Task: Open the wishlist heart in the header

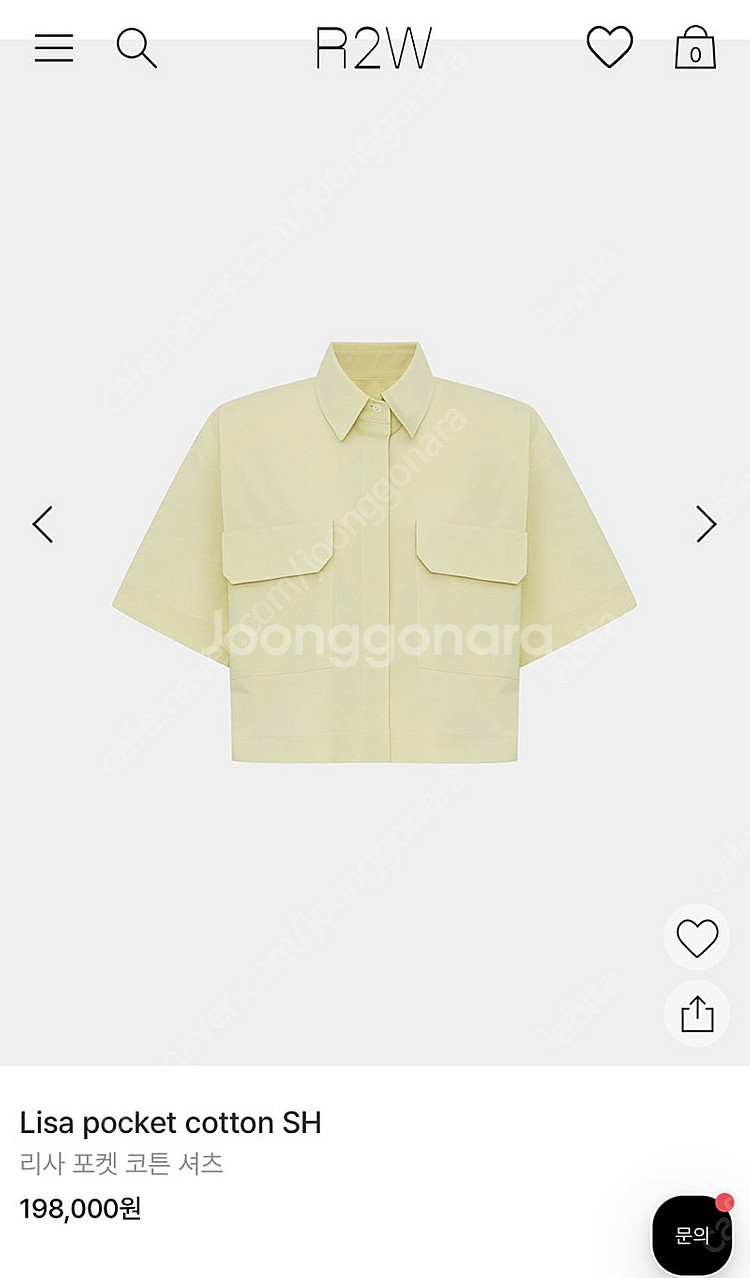Action: (x=609, y=47)
